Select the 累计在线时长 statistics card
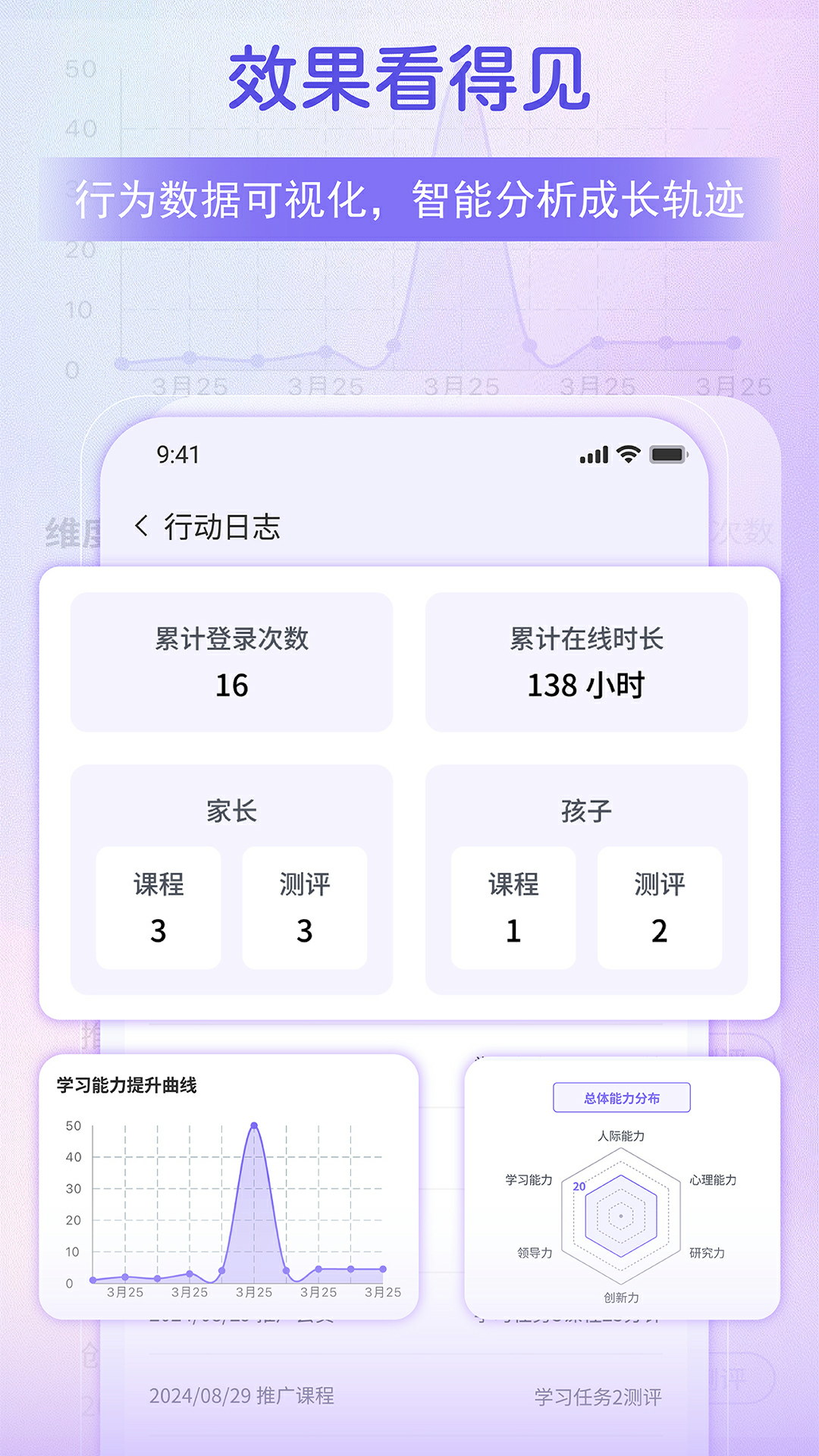819x1456 pixels. click(586, 662)
